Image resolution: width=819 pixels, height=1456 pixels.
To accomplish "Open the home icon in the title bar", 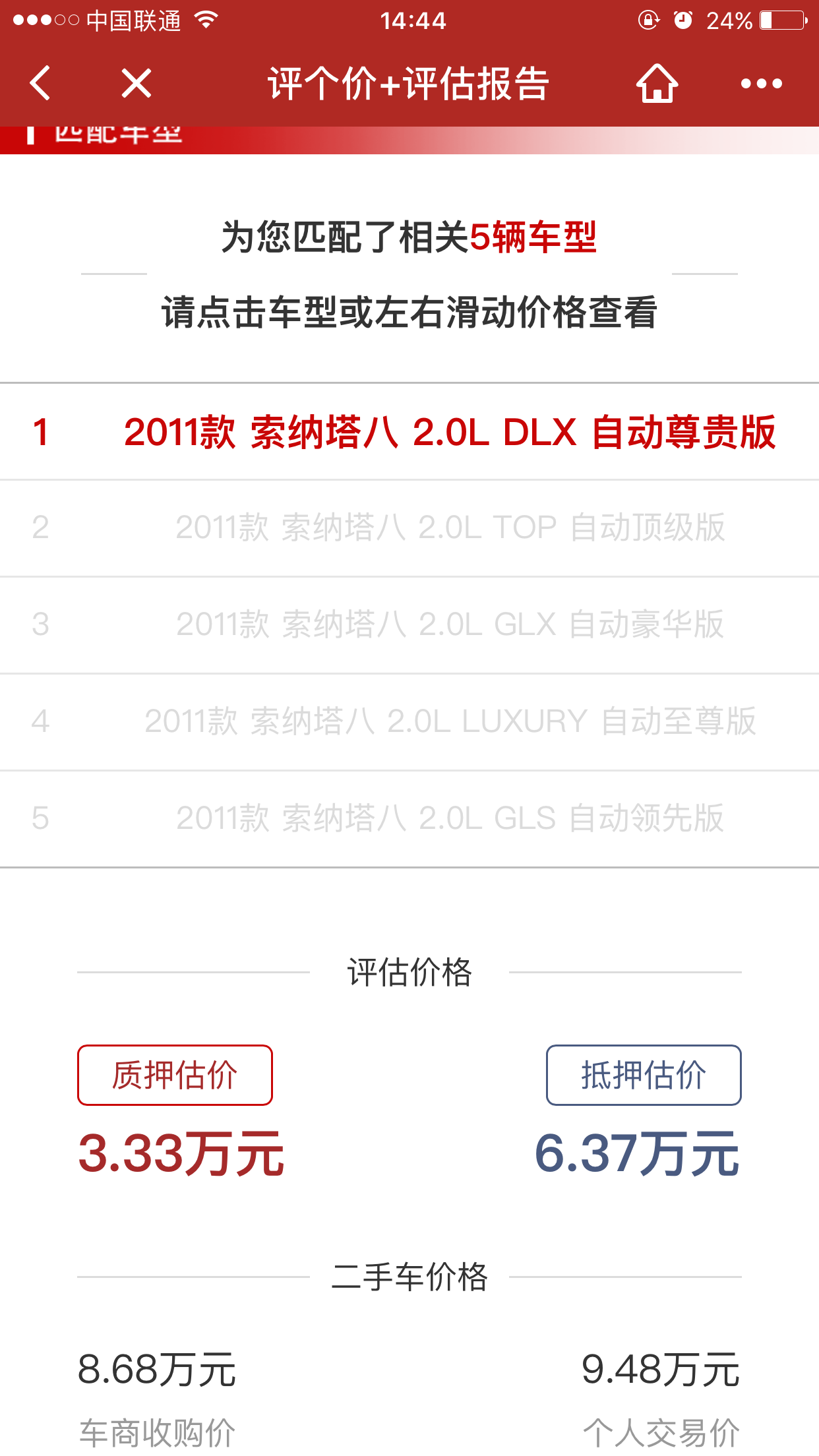I will [657, 83].
